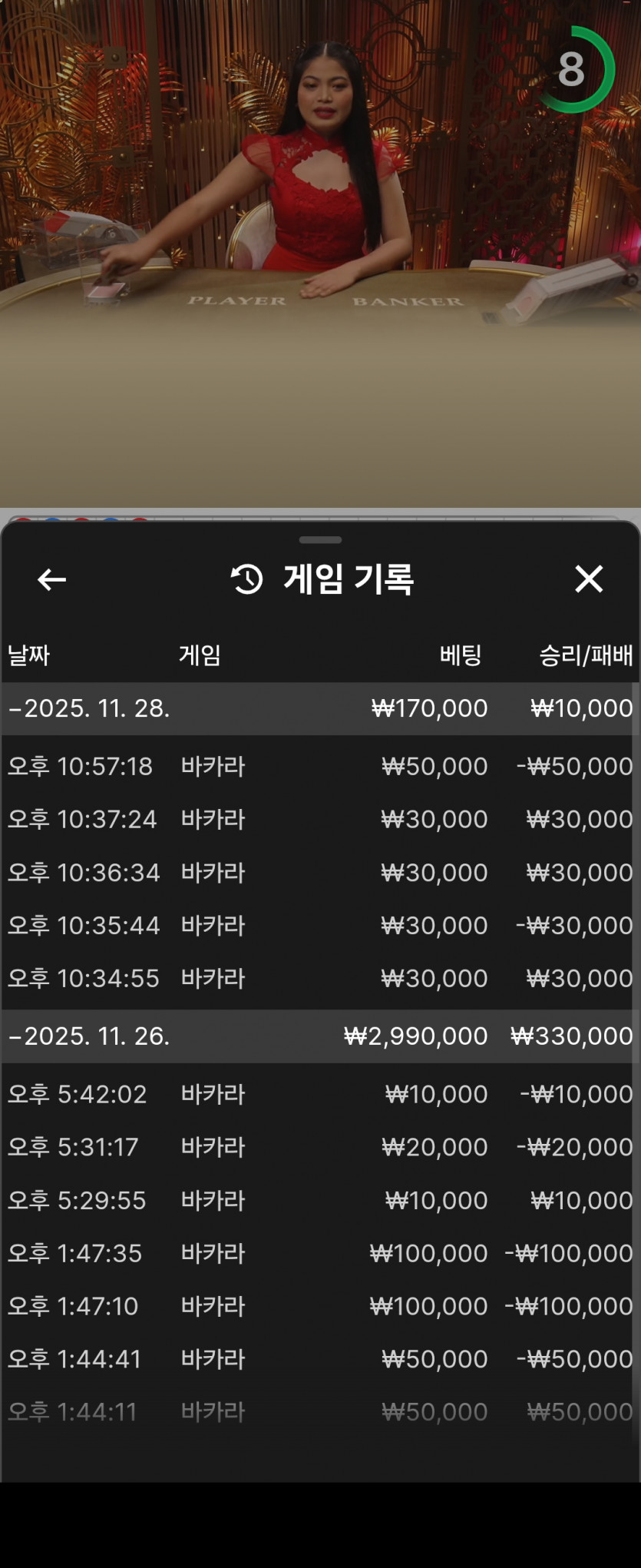Image resolution: width=641 pixels, height=1568 pixels.
Task: Tap the 오후 5:29:55 바카라 entry
Action: [320, 1200]
